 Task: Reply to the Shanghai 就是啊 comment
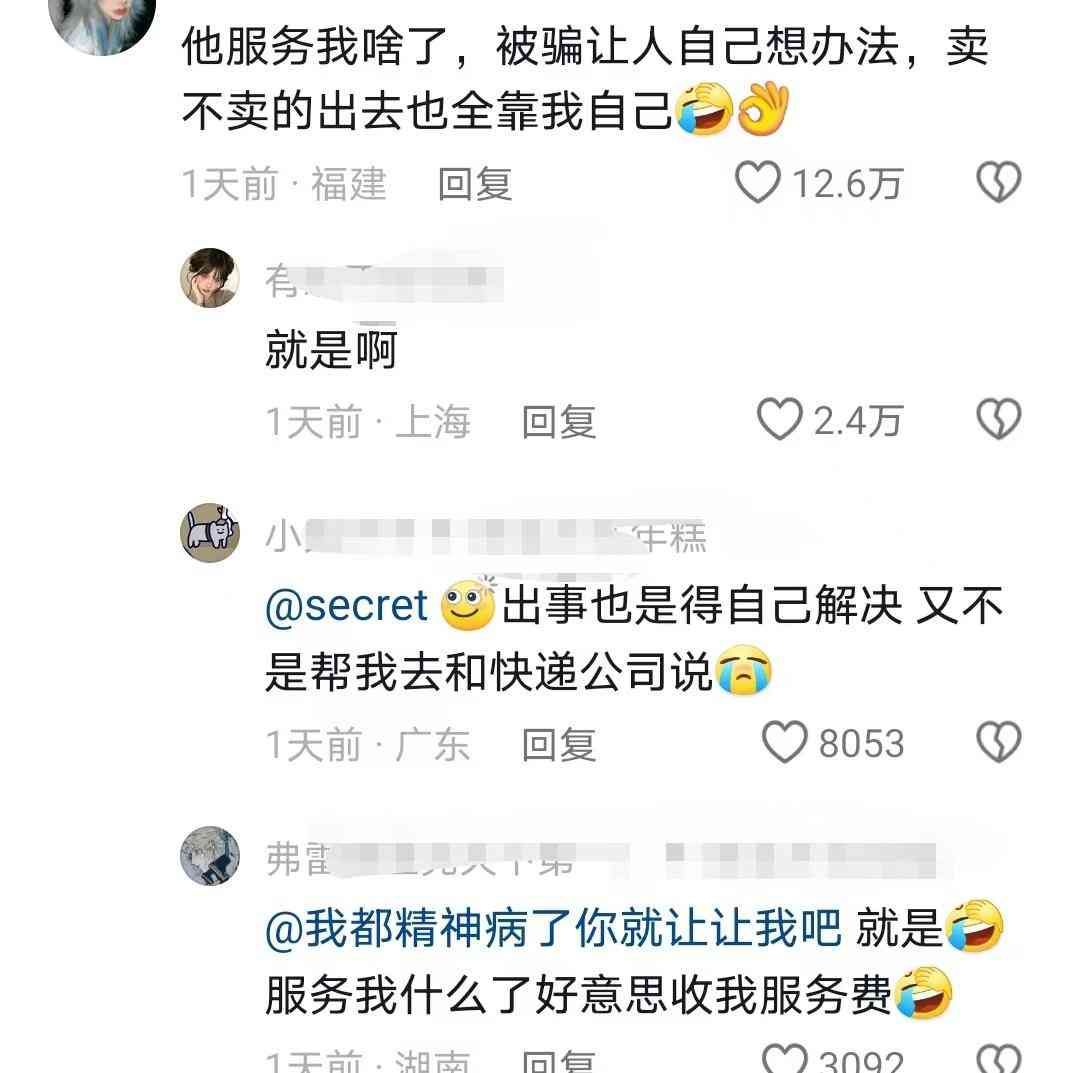pyautogui.click(x=559, y=422)
